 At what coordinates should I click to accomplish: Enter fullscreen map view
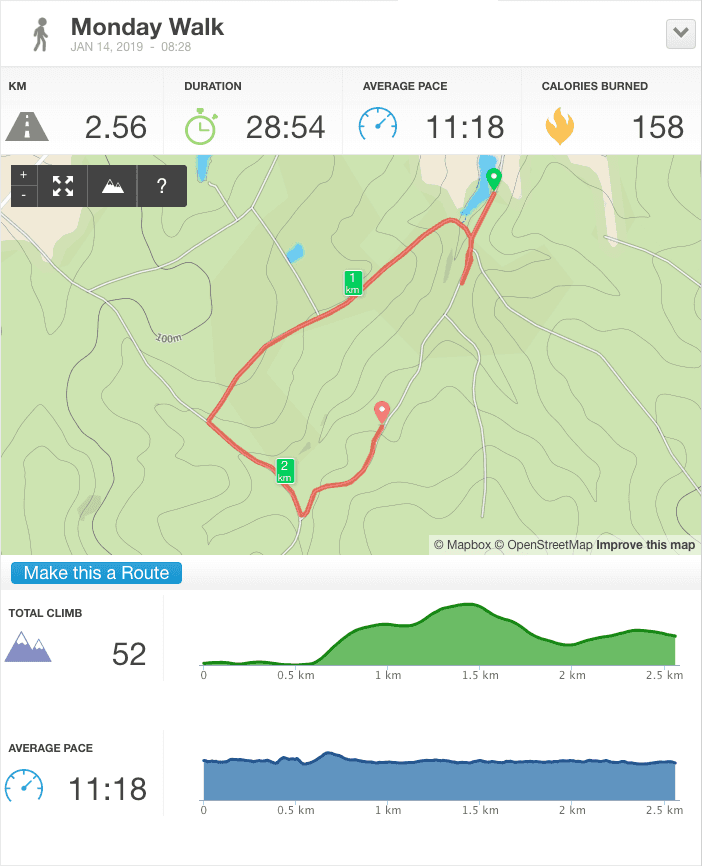[x=63, y=186]
